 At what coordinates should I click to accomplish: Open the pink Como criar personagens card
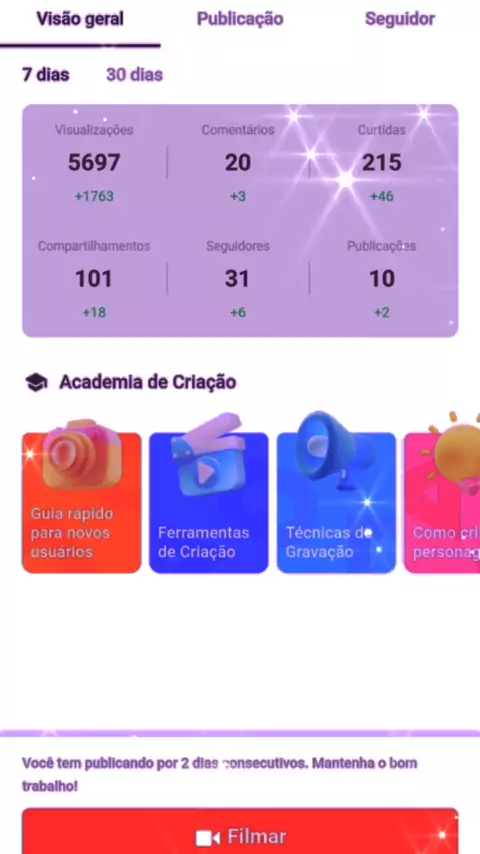442,502
